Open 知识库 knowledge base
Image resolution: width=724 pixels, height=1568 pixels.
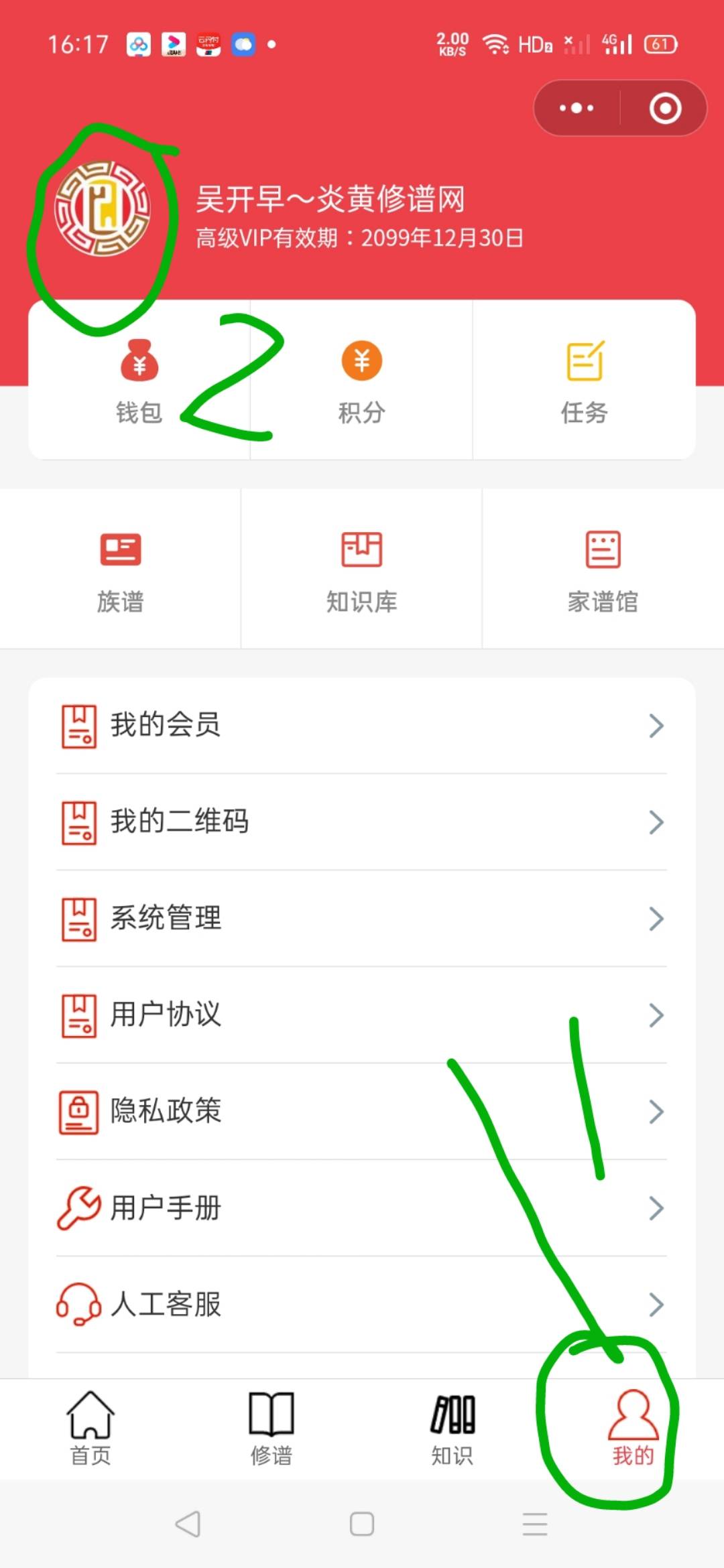(x=361, y=570)
